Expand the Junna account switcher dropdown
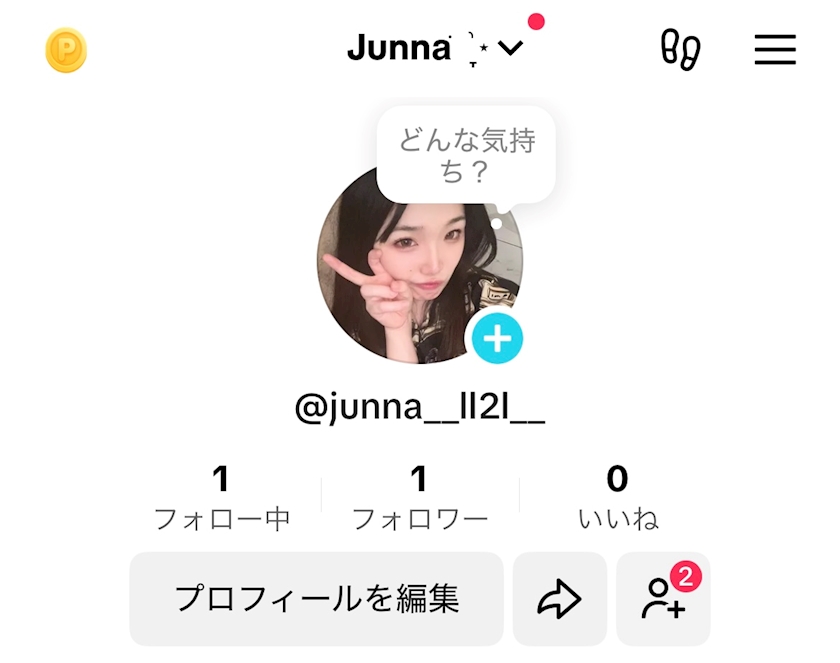Viewport: 840px width, 663px height. coord(509,48)
